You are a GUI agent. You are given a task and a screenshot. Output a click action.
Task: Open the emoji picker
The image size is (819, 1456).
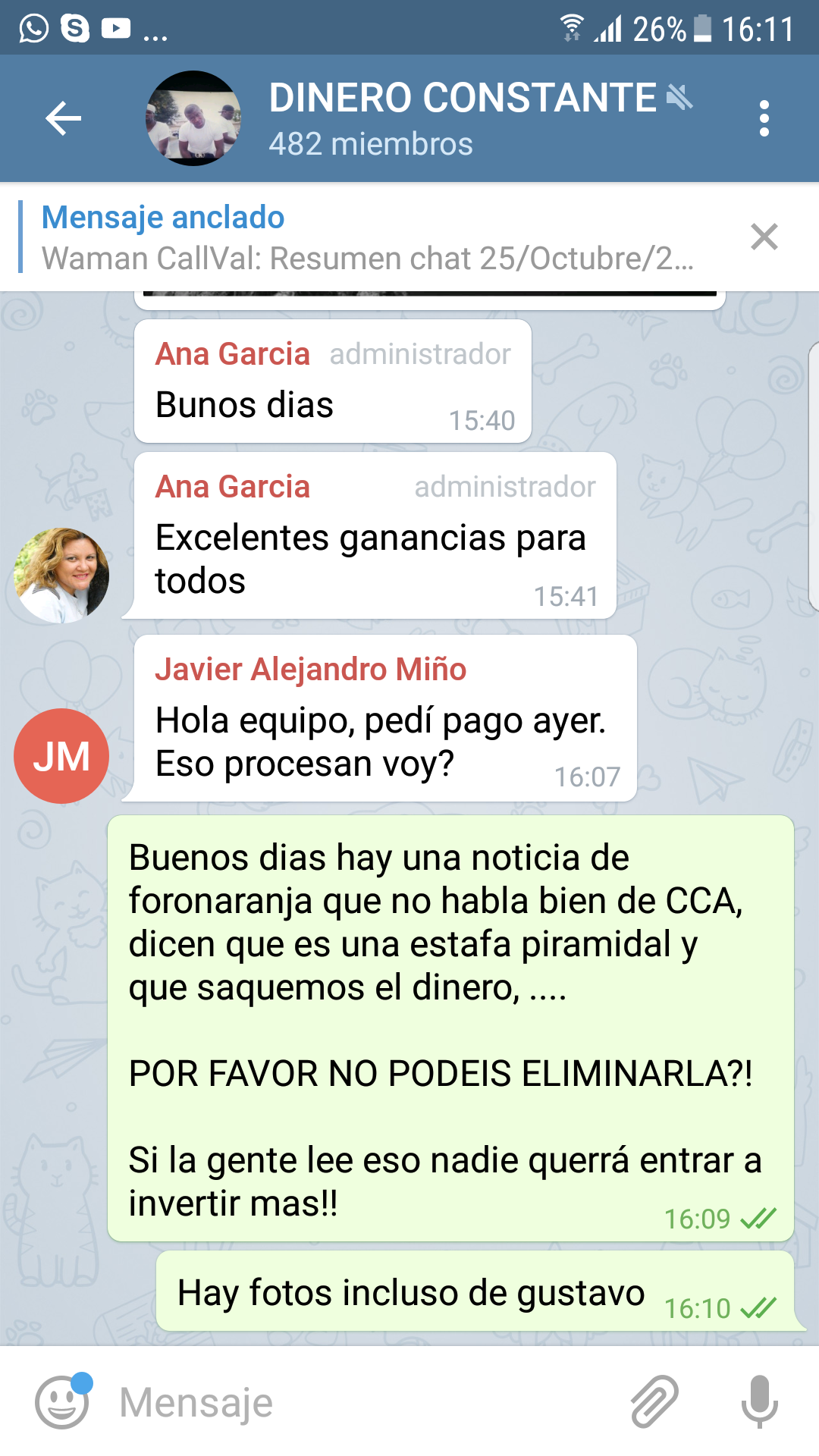pos(62,1402)
